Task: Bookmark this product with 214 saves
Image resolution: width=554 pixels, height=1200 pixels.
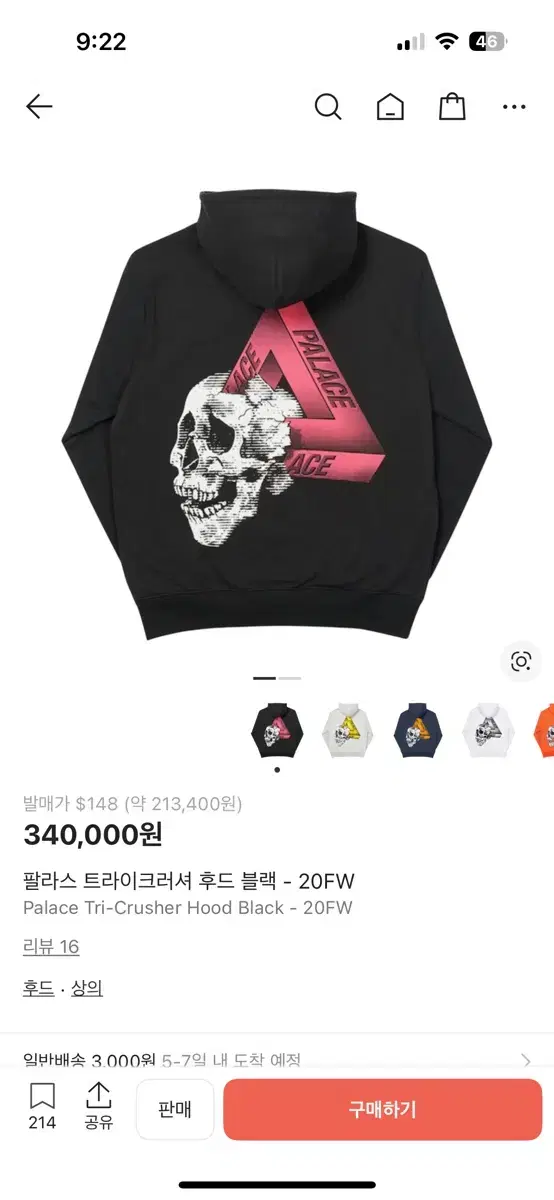Action: click(x=42, y=1106)
